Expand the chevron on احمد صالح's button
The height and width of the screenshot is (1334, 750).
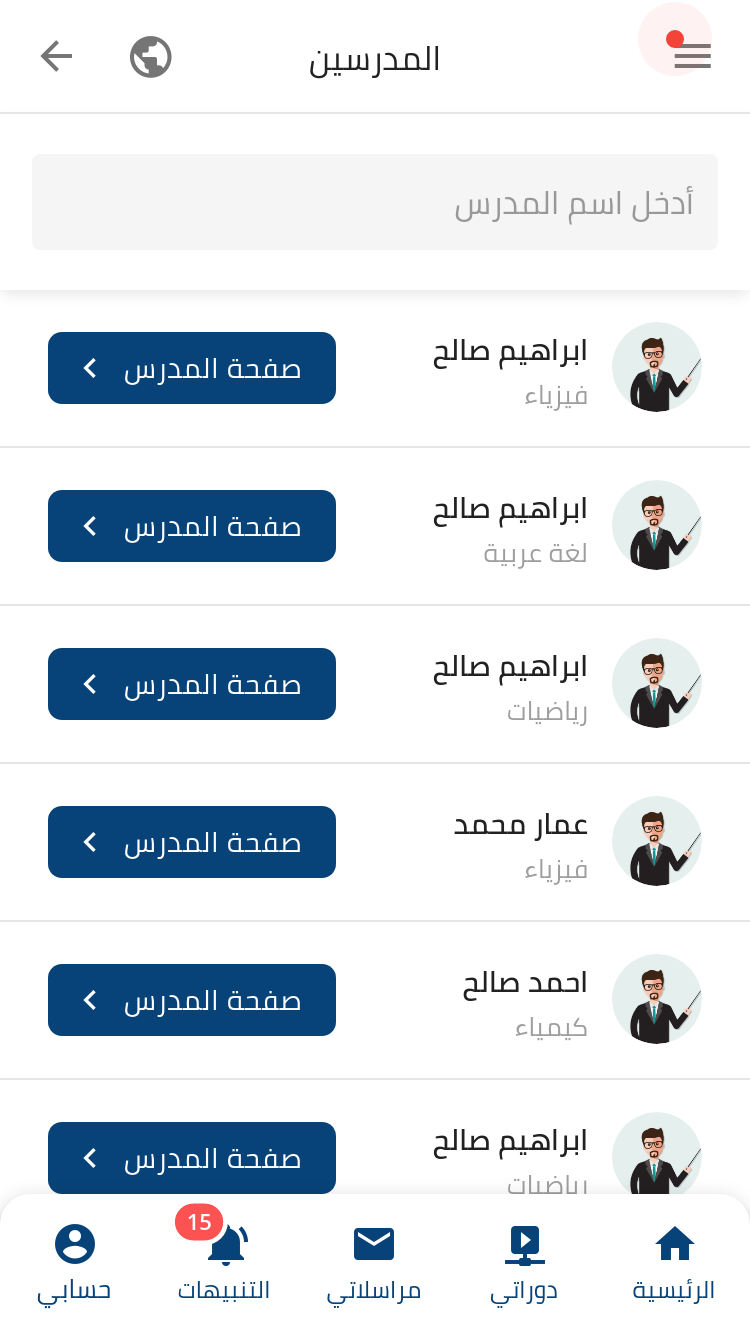(x=90, y=1000)
